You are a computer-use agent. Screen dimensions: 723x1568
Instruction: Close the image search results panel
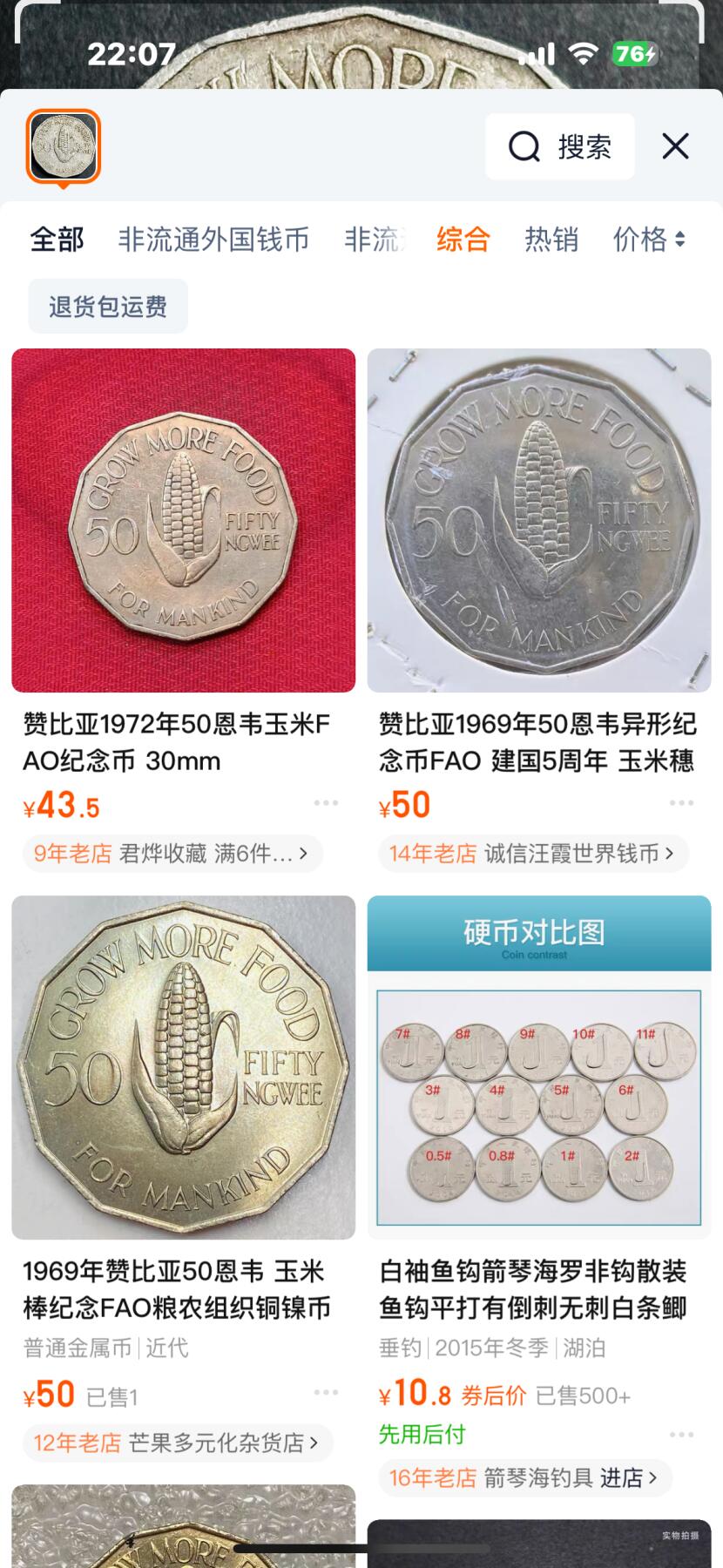675,146
